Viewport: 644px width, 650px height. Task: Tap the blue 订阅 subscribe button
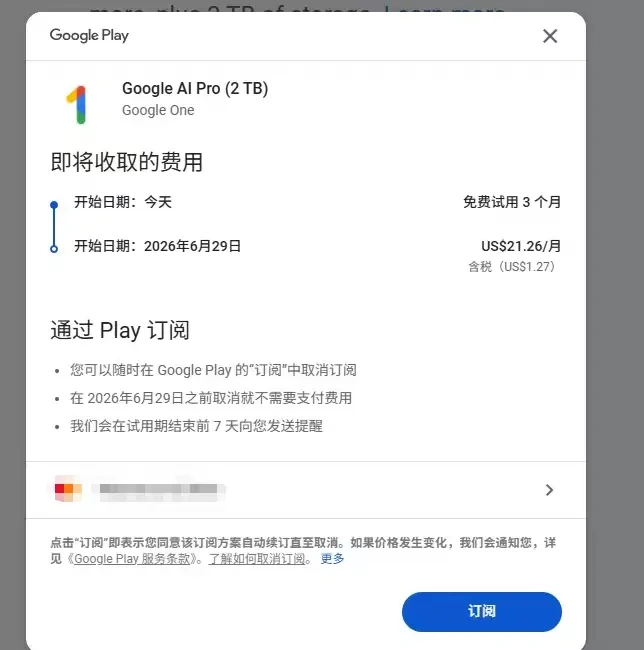pos(481,611)
